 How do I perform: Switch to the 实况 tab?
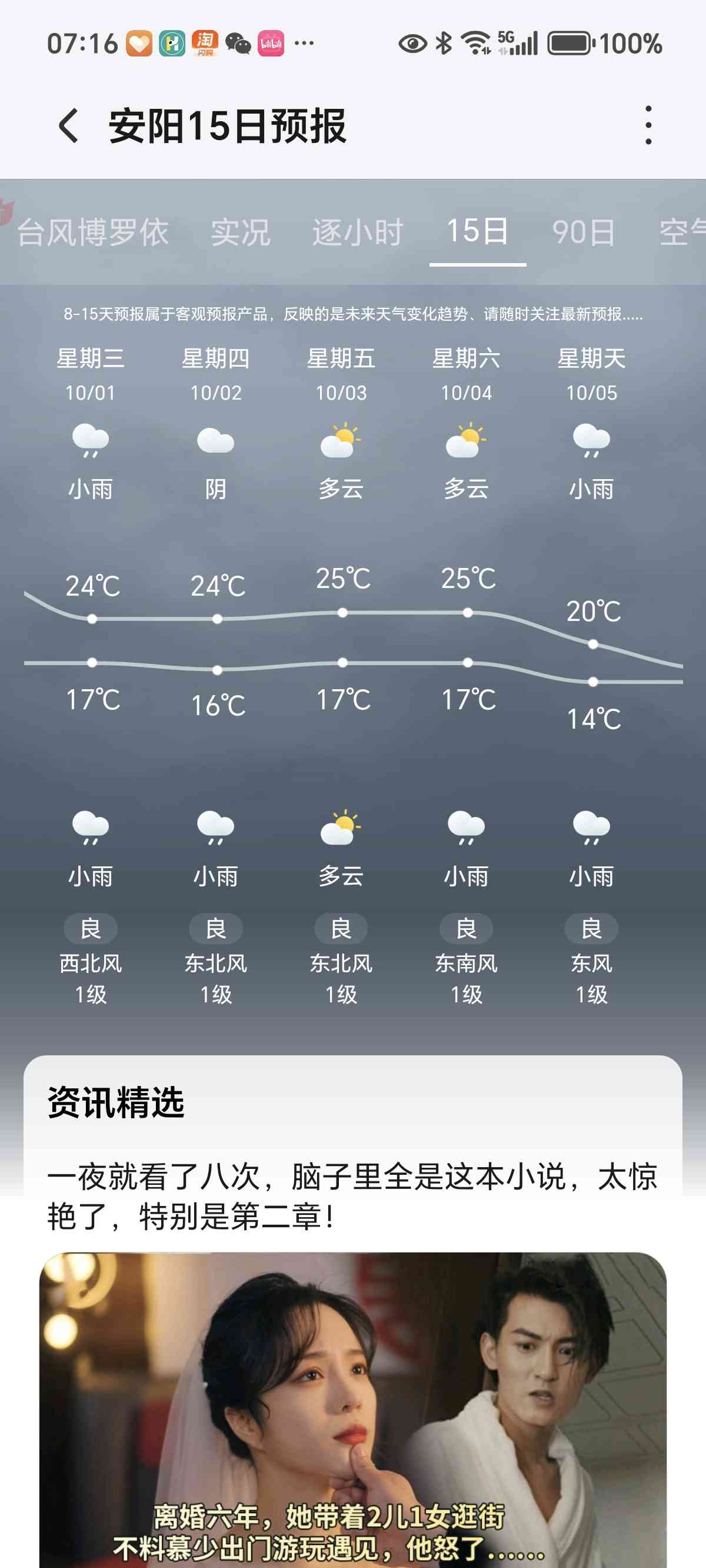click(x=241, y=232)
